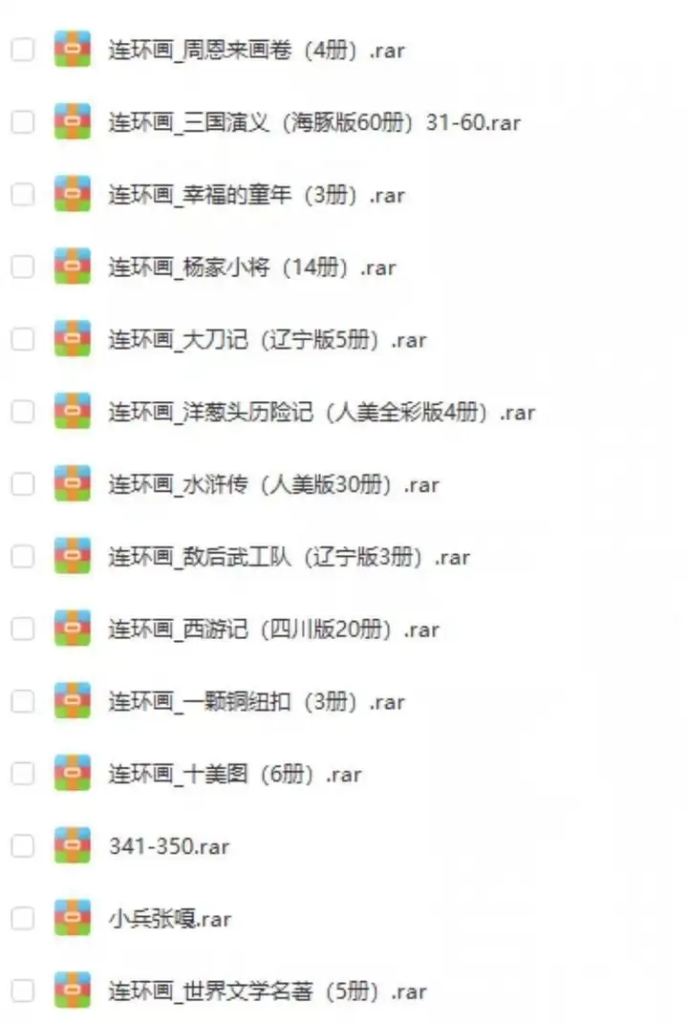The width and height of the screenshot is (688, 1024).
Task: Select the checkbox for 周恩来画卷（4册）.rar
Action: tap(22, 50)
